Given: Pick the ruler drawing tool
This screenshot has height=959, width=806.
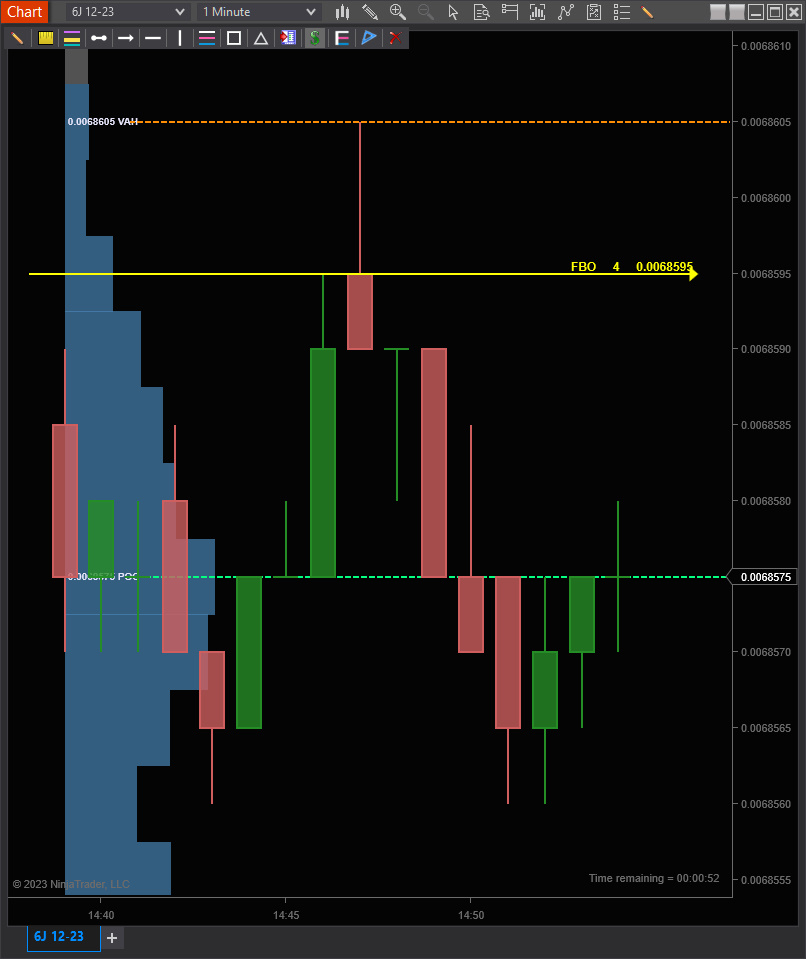Looking at the screenshot, I should pyautogui.click(x=46, y=38).
